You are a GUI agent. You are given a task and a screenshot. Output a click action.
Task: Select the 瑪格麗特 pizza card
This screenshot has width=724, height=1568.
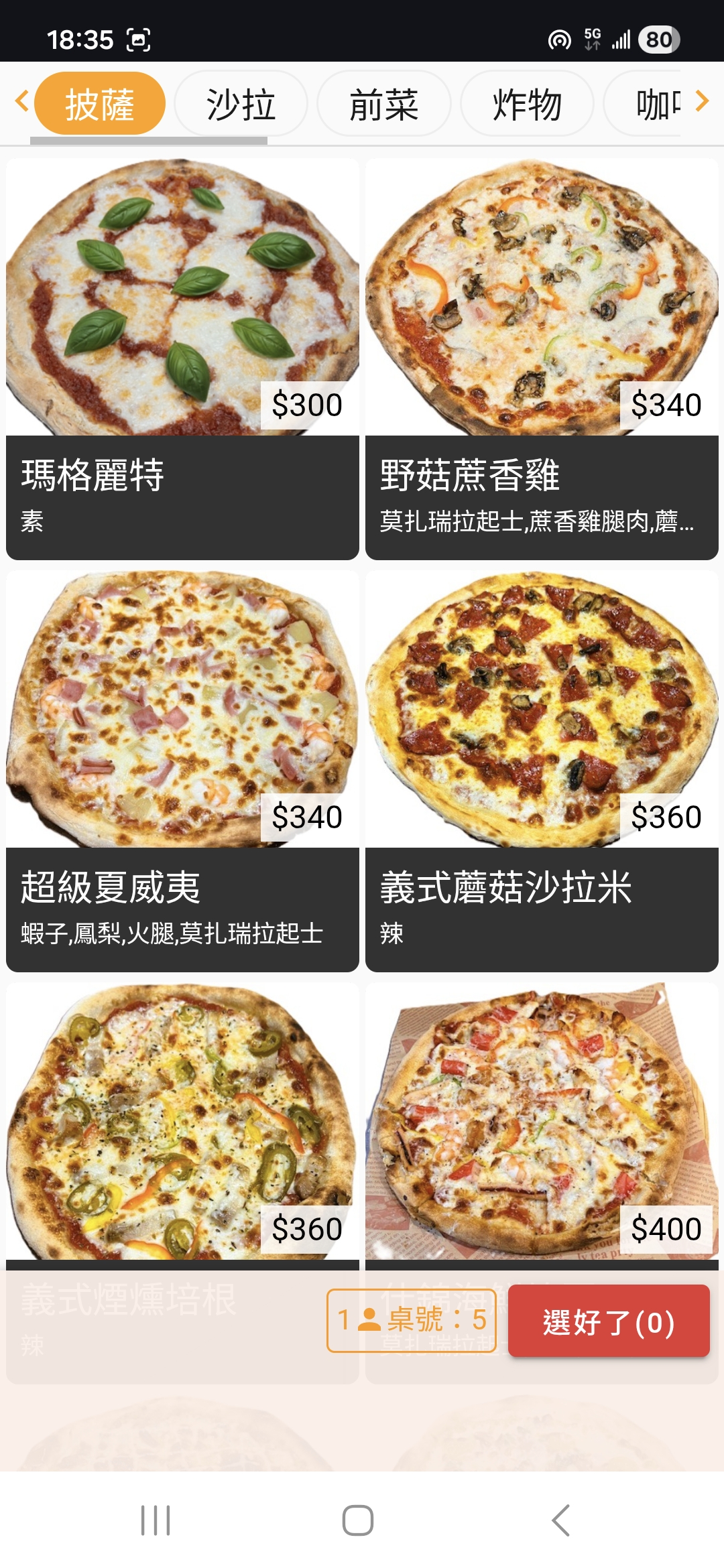coord(181,355)
